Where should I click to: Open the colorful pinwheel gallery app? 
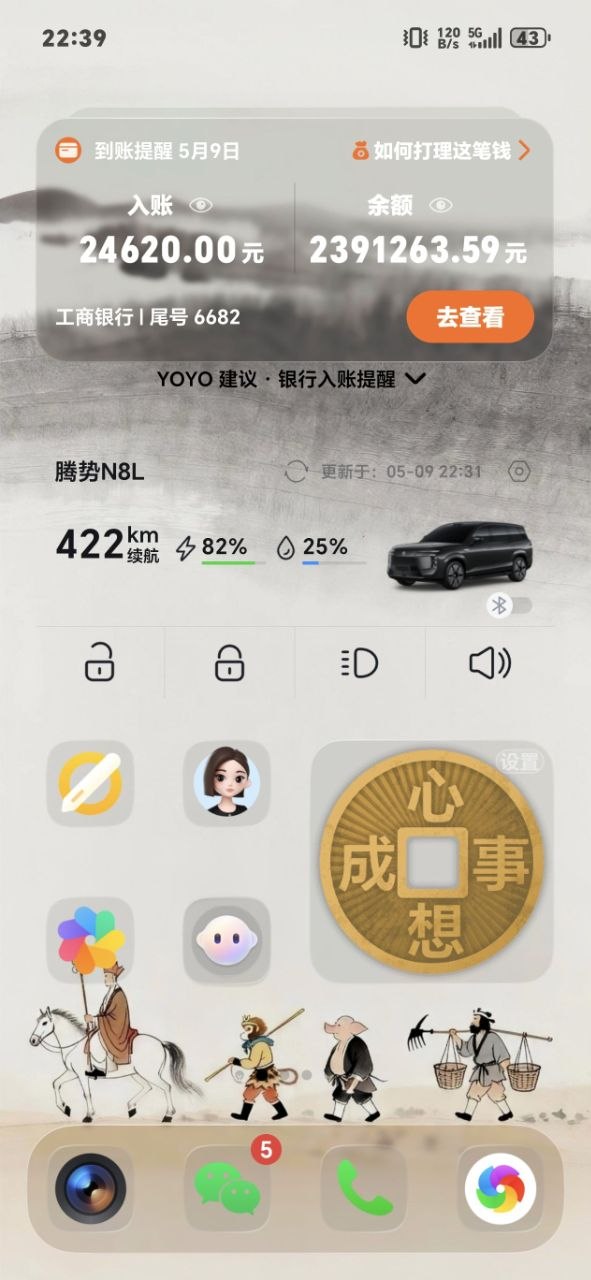pos(90,940)
